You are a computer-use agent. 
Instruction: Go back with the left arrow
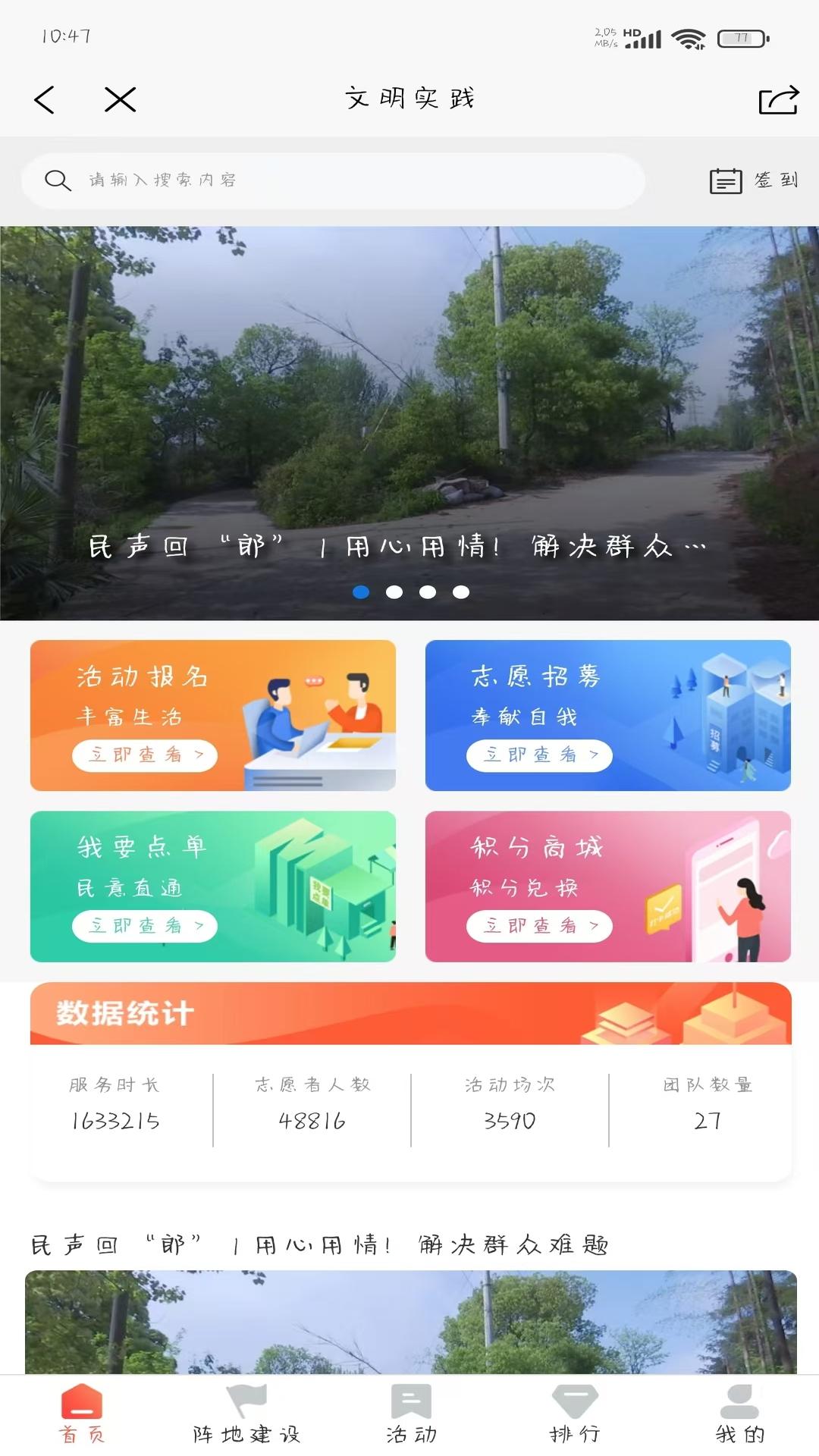point(45,98)
